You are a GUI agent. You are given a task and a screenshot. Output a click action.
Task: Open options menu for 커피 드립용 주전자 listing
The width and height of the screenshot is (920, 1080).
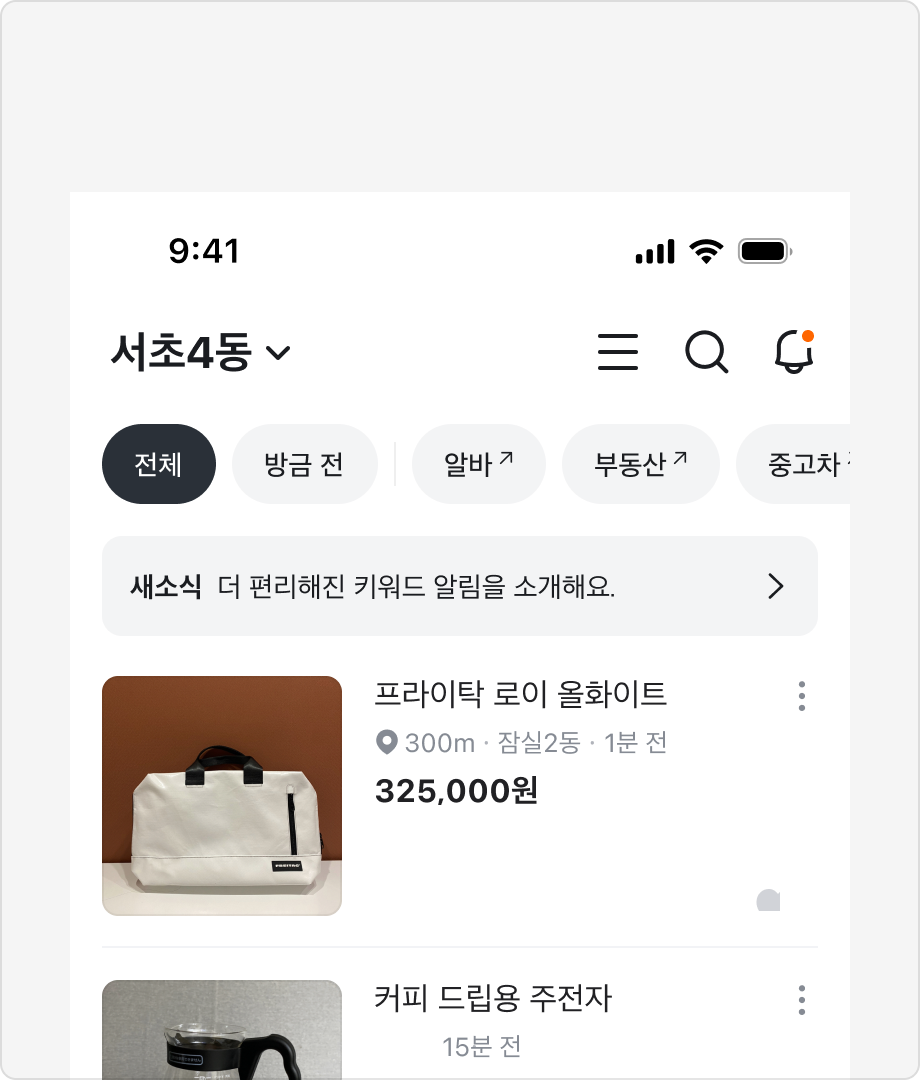coord(800,1000)
